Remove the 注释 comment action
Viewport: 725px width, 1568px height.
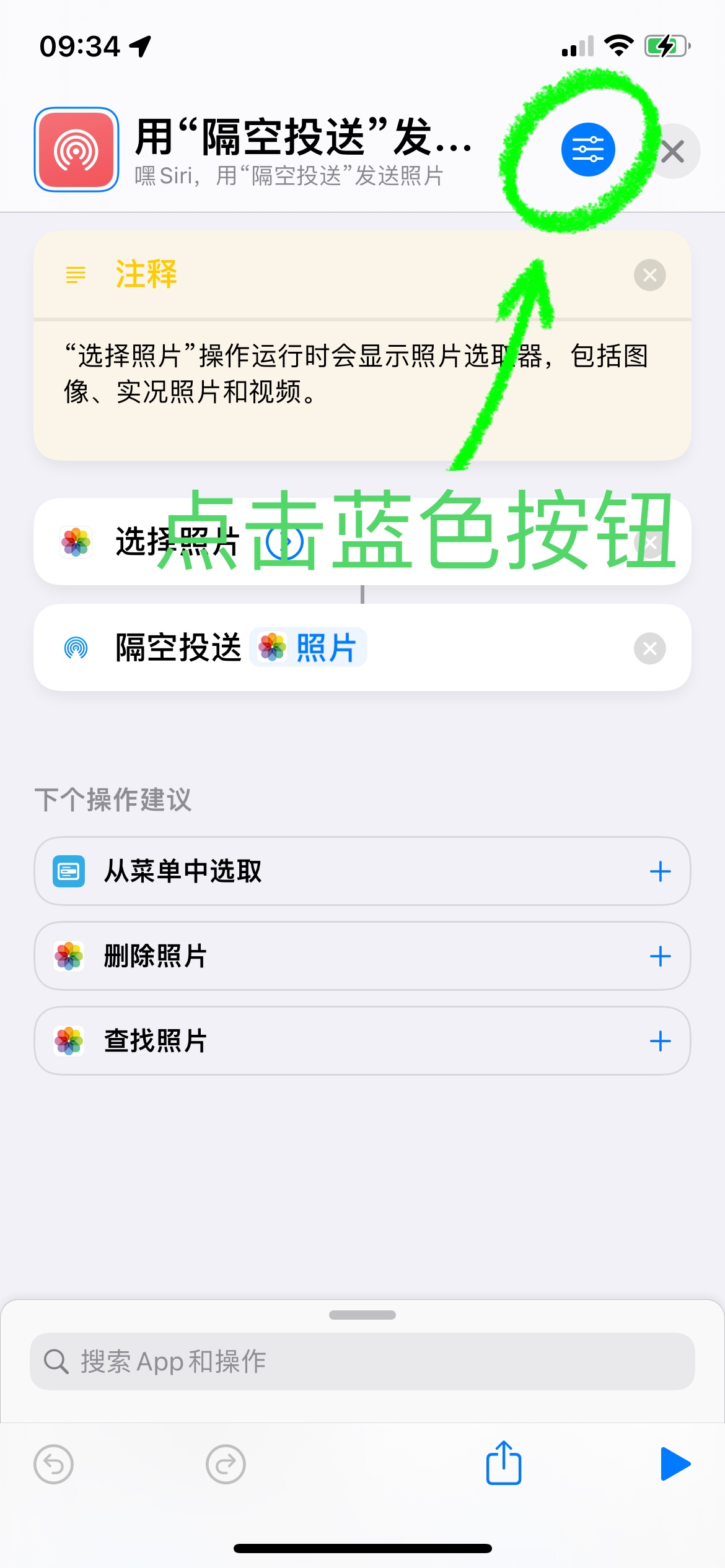coord(649,275)
